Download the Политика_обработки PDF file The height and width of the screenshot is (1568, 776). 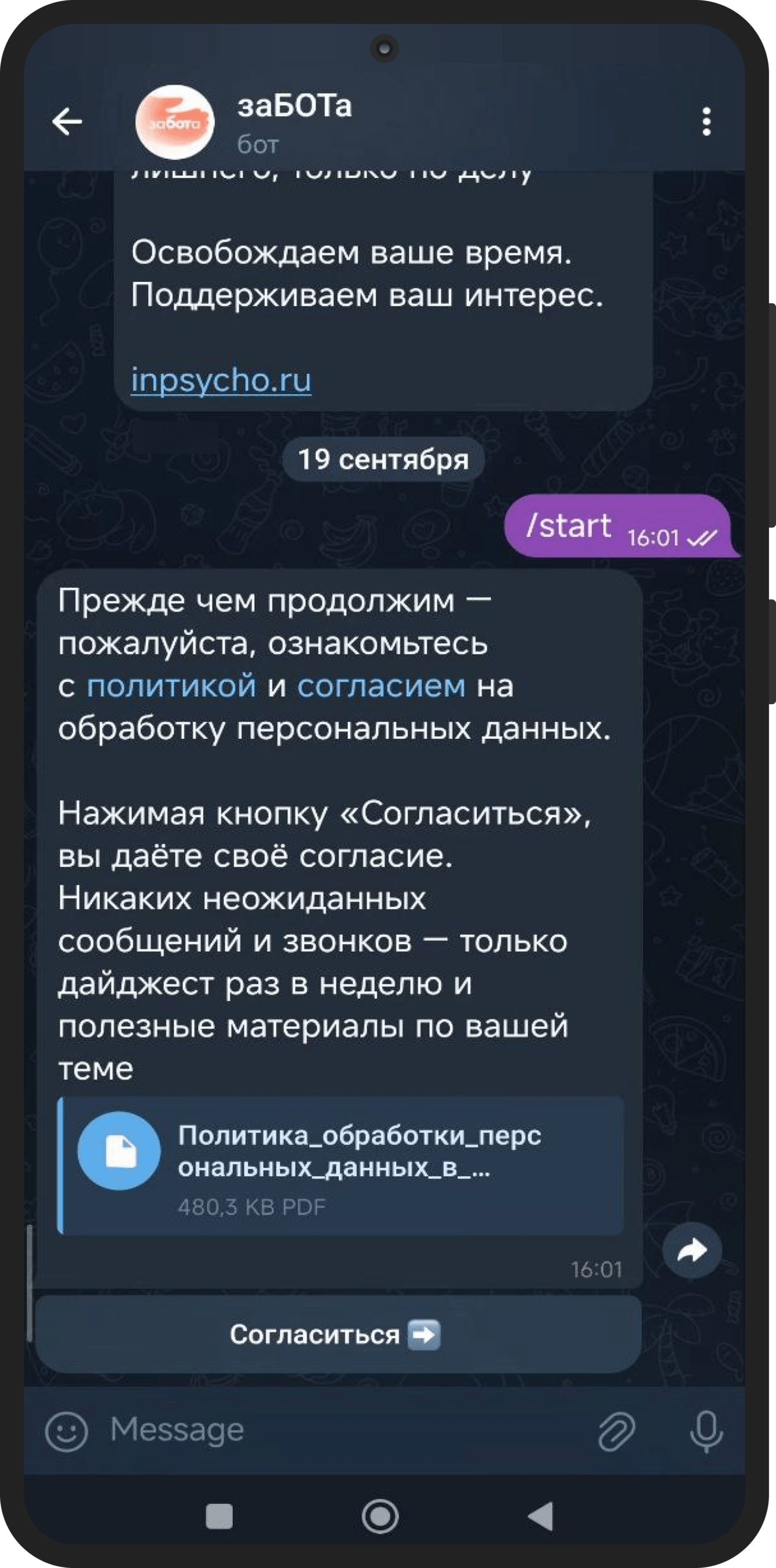[119, 1151]
